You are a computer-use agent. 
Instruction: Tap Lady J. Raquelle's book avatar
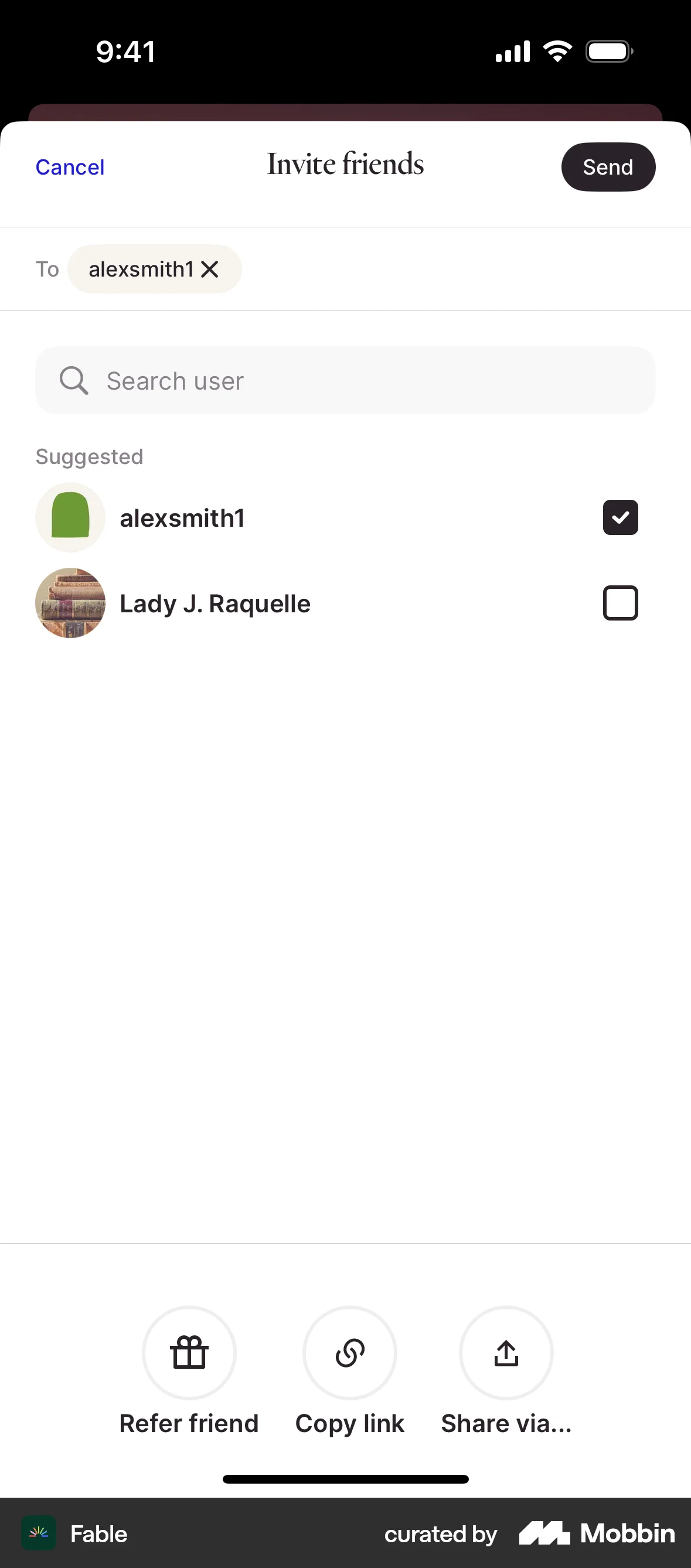[x=70, y=602]
